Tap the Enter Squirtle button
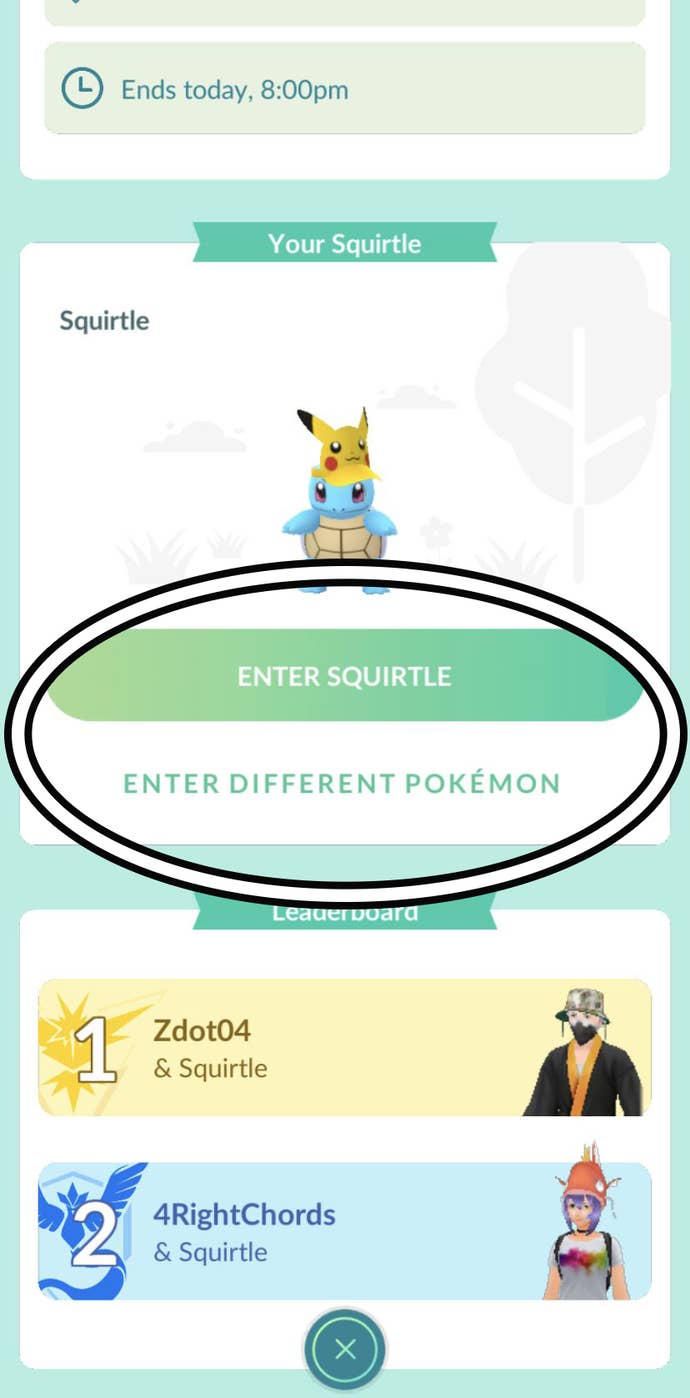690x1398 pixels. tap(344, 676)
